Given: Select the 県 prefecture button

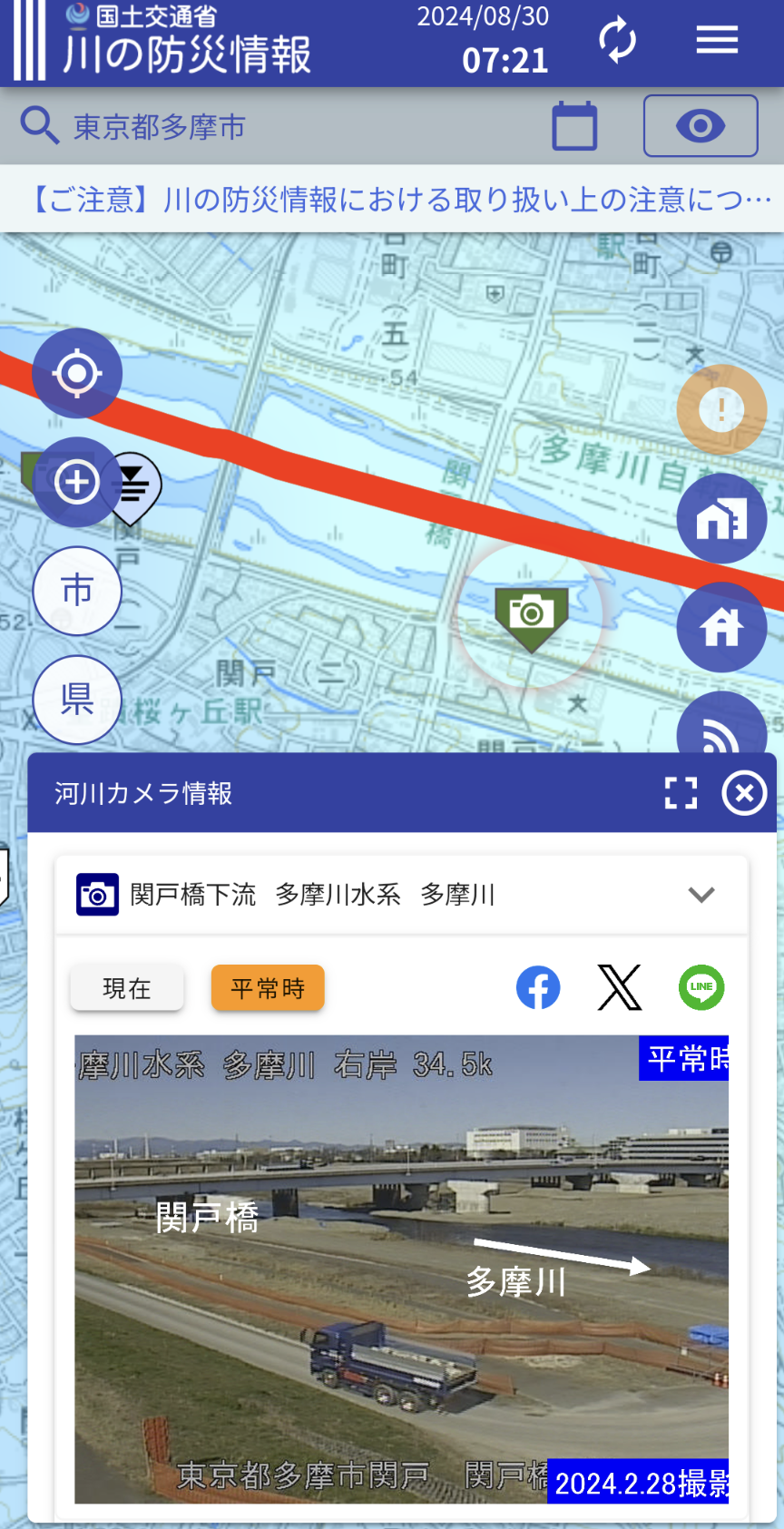Looking at the screenshot, I should click(77, 700).
